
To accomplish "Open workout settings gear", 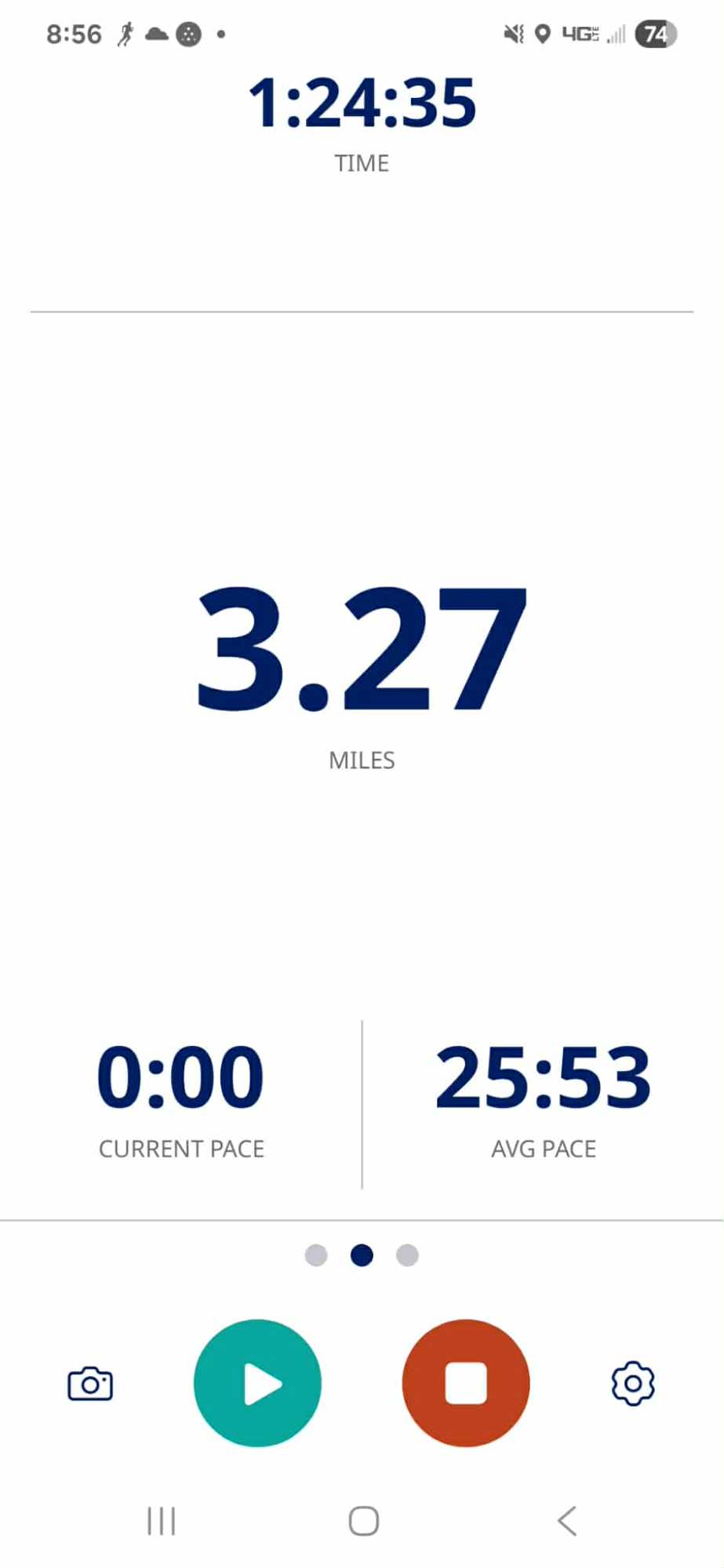I will [x=633, y=1384].
